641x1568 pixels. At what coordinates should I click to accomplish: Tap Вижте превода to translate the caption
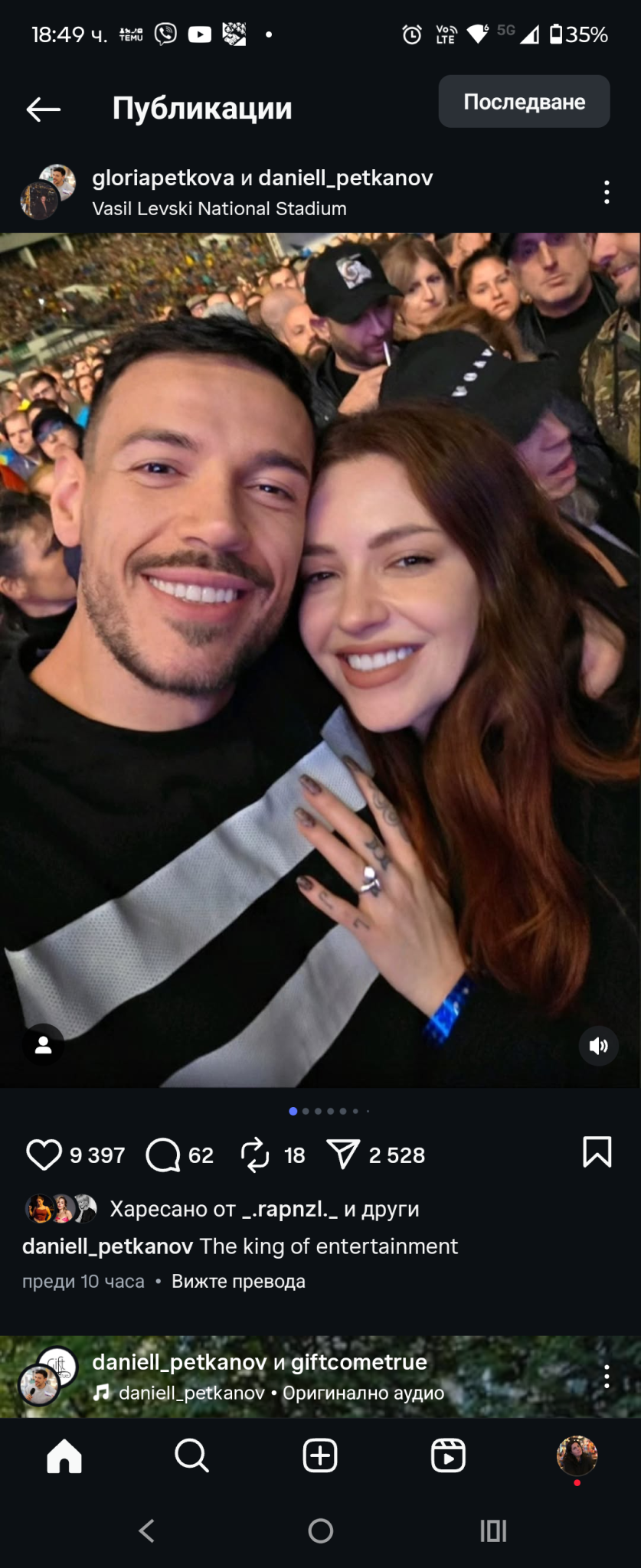[238, 1281]
